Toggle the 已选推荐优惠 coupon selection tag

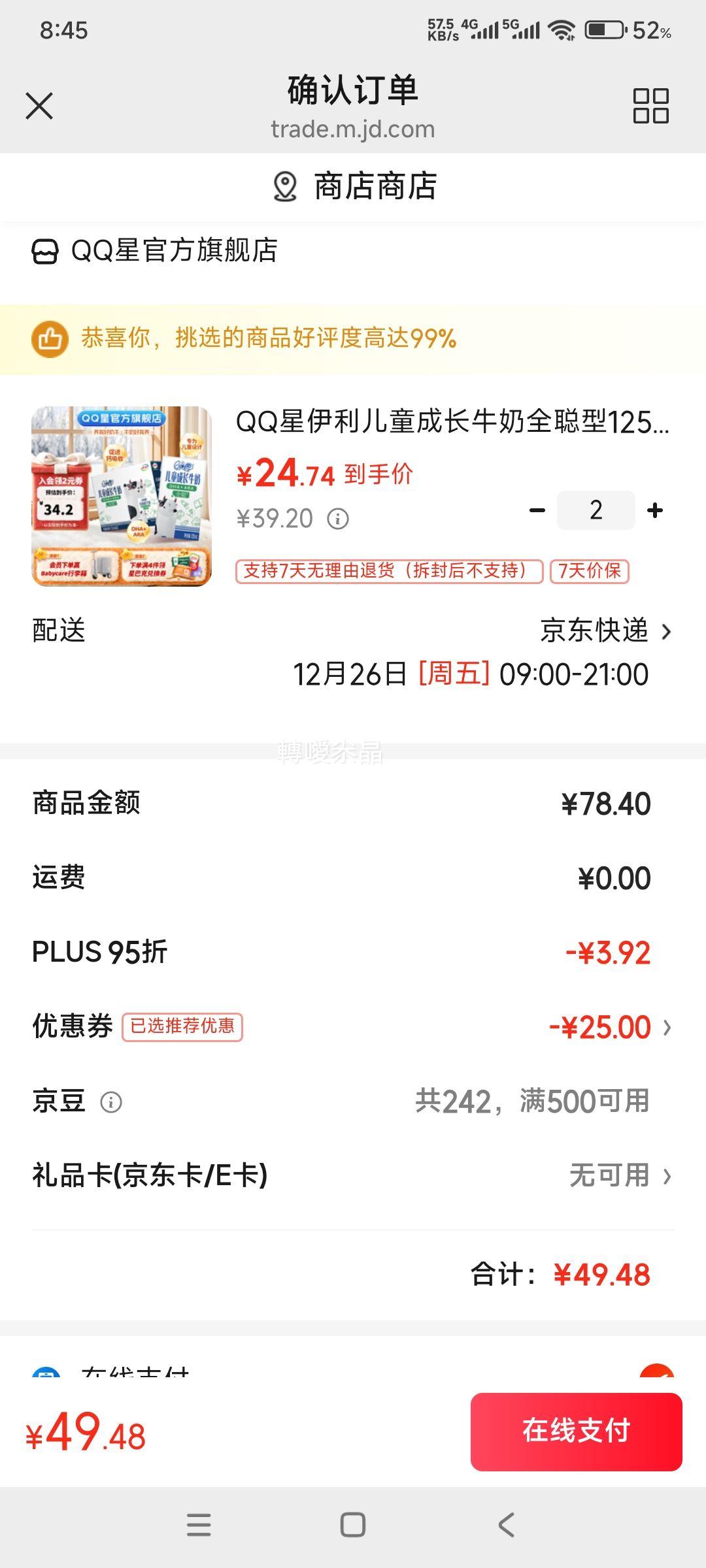coord(181,1028)
